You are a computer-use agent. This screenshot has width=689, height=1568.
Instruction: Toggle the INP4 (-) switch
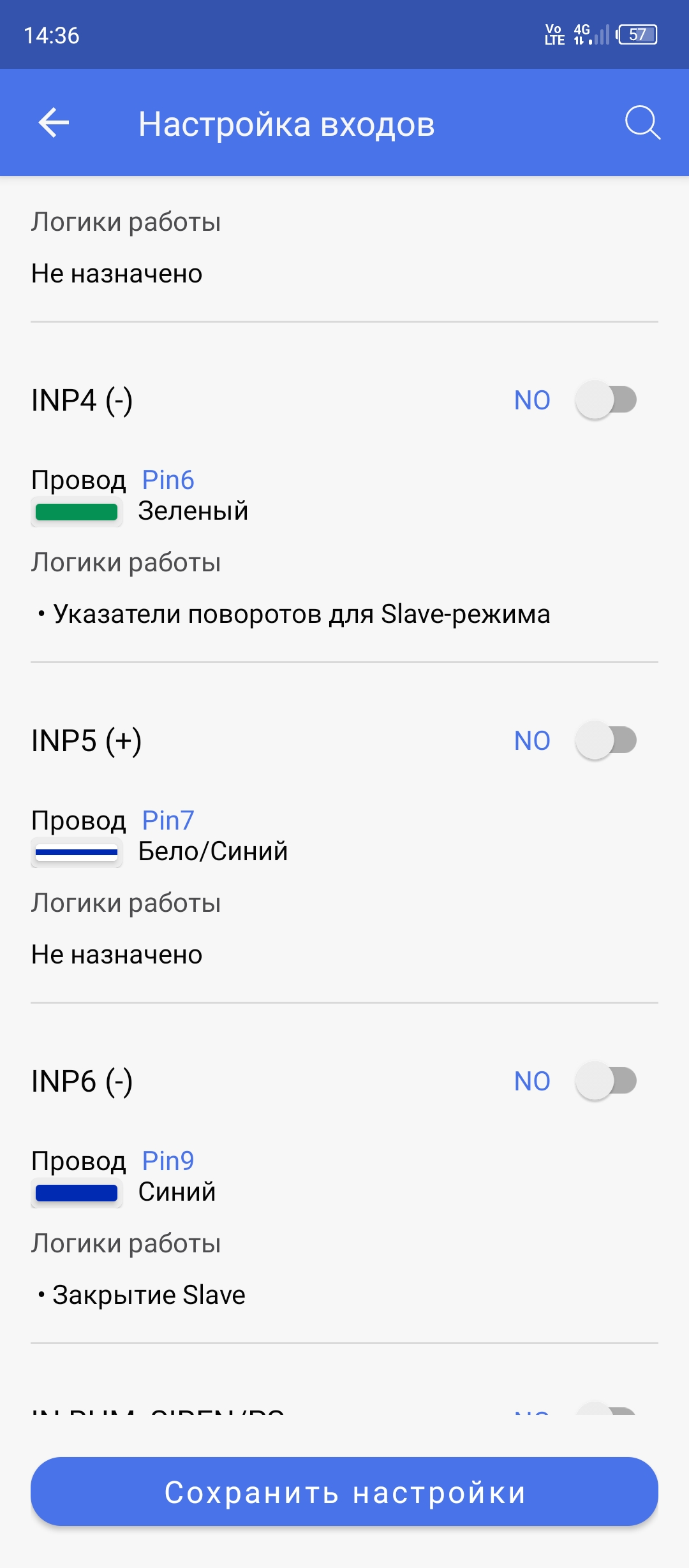point(606,400)
